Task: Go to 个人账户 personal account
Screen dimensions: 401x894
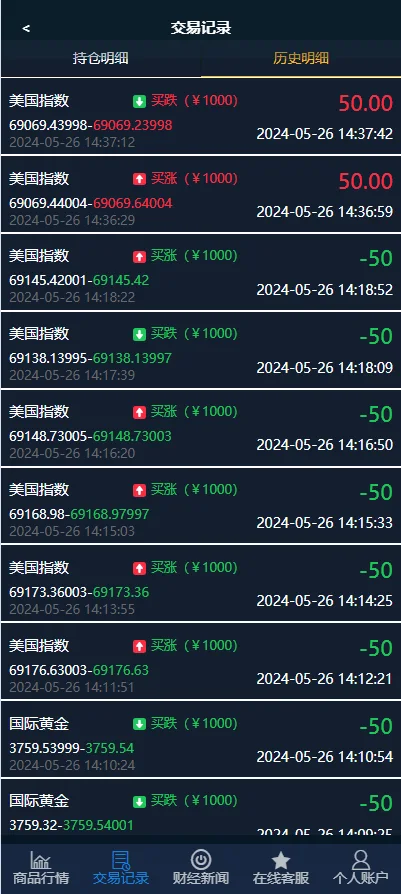Action: coord(361,867)
